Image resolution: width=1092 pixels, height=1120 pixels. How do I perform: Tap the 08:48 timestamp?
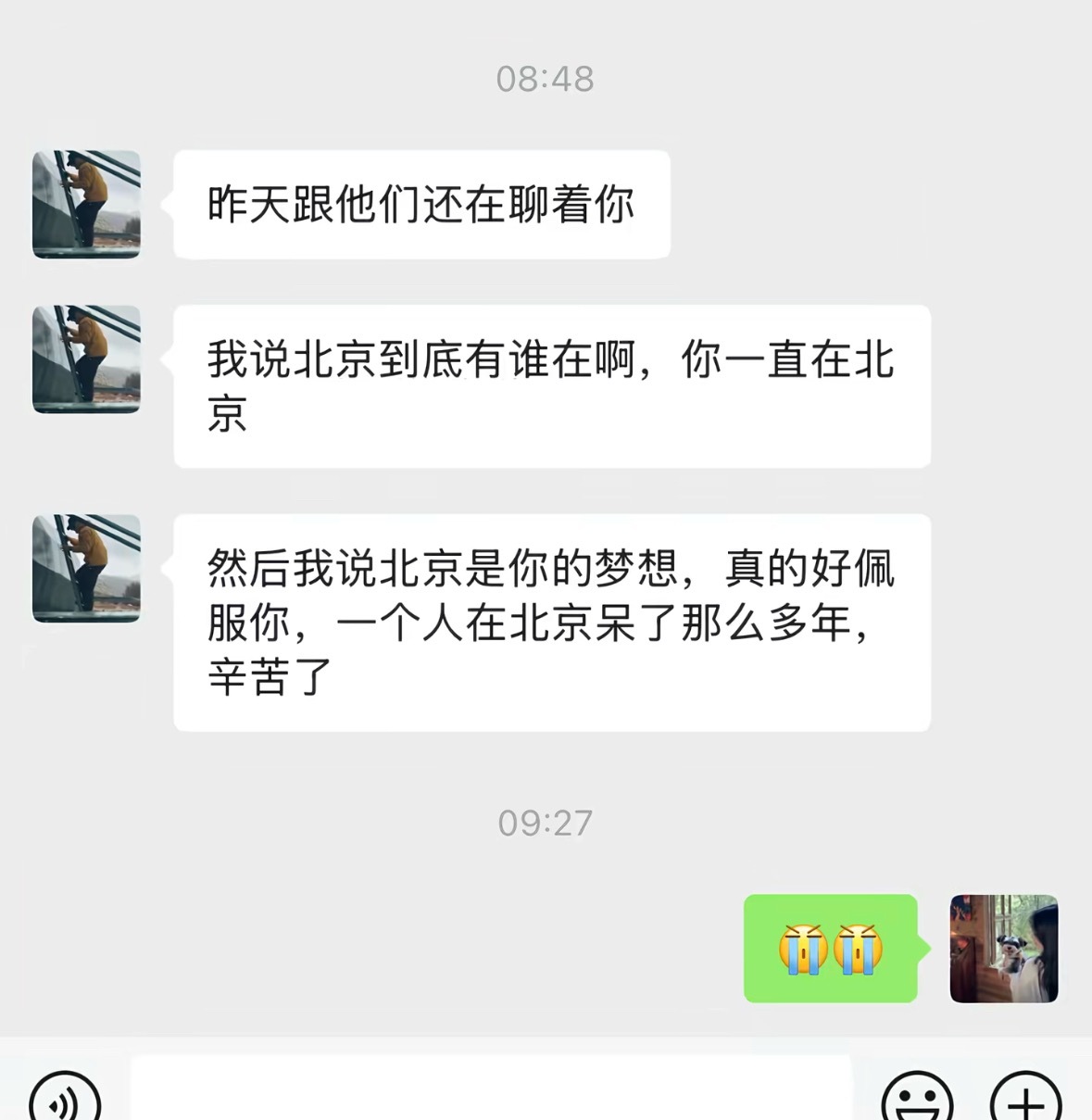coord(546,79)
